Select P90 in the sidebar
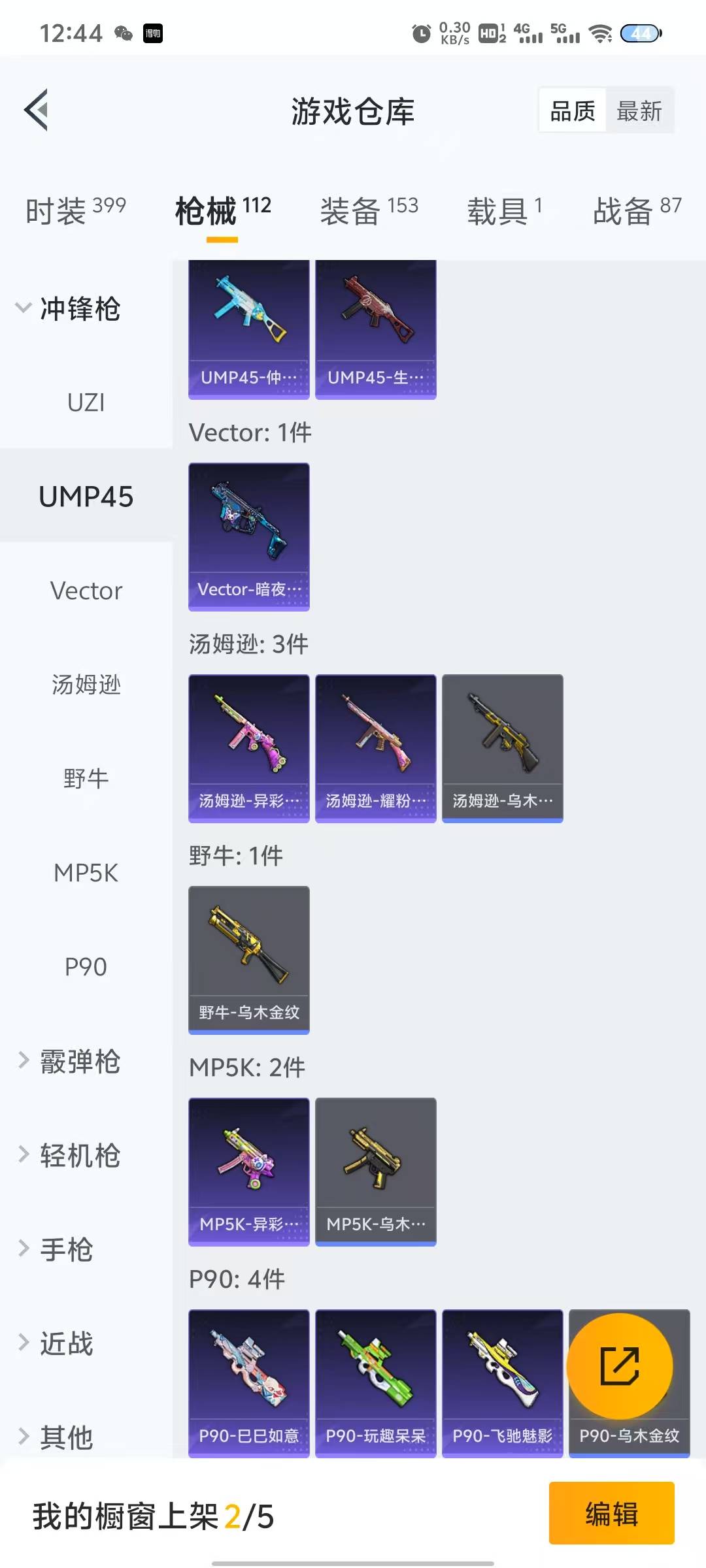 pyautogui.click(x=86, y=967)
